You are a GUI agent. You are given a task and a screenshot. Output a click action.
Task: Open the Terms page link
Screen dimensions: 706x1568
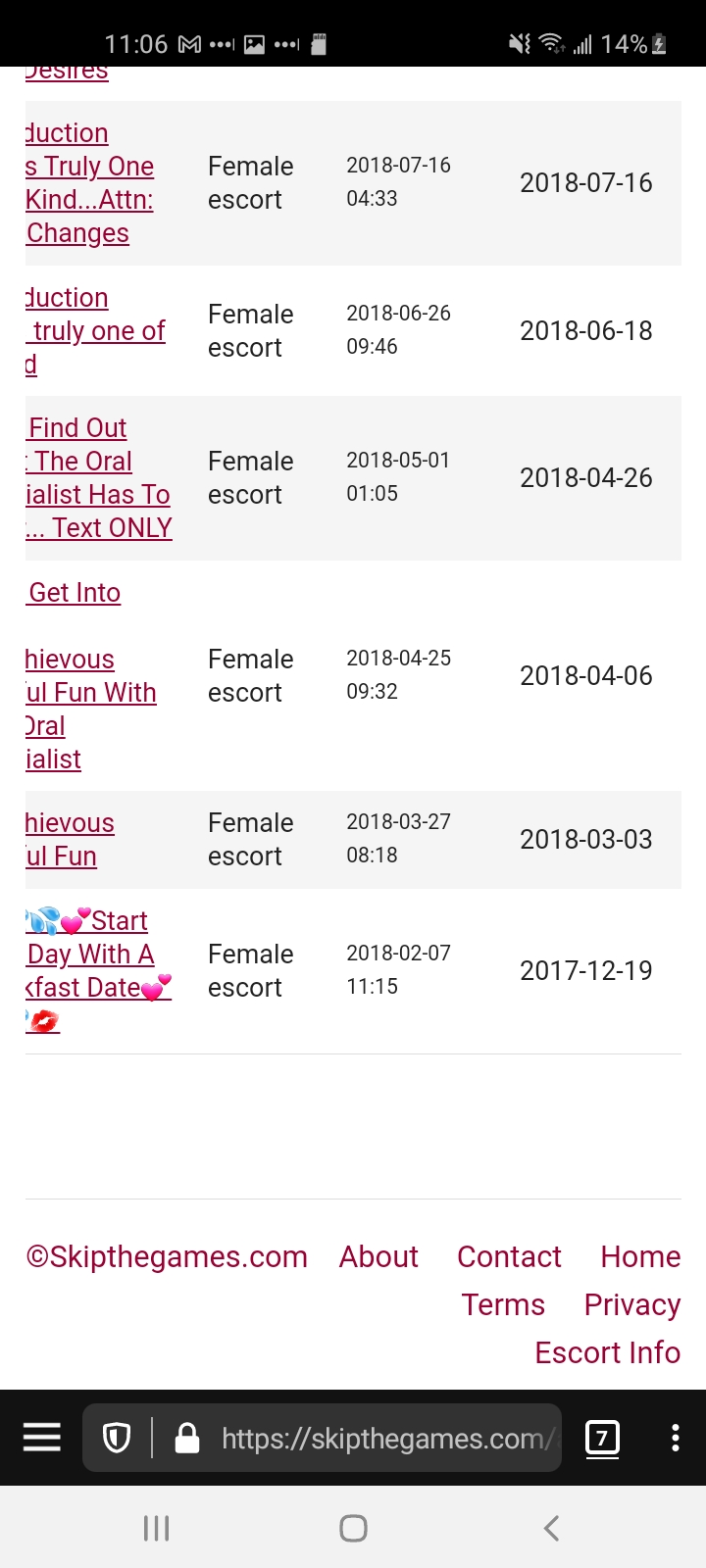point(503,1304)
